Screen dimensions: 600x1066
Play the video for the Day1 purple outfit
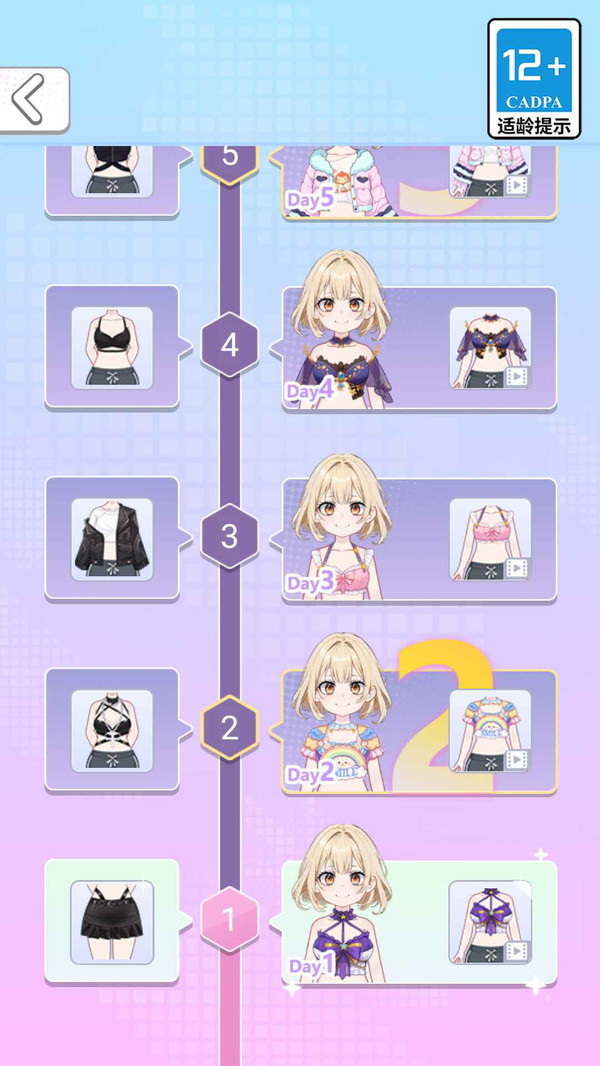(516, 950)
